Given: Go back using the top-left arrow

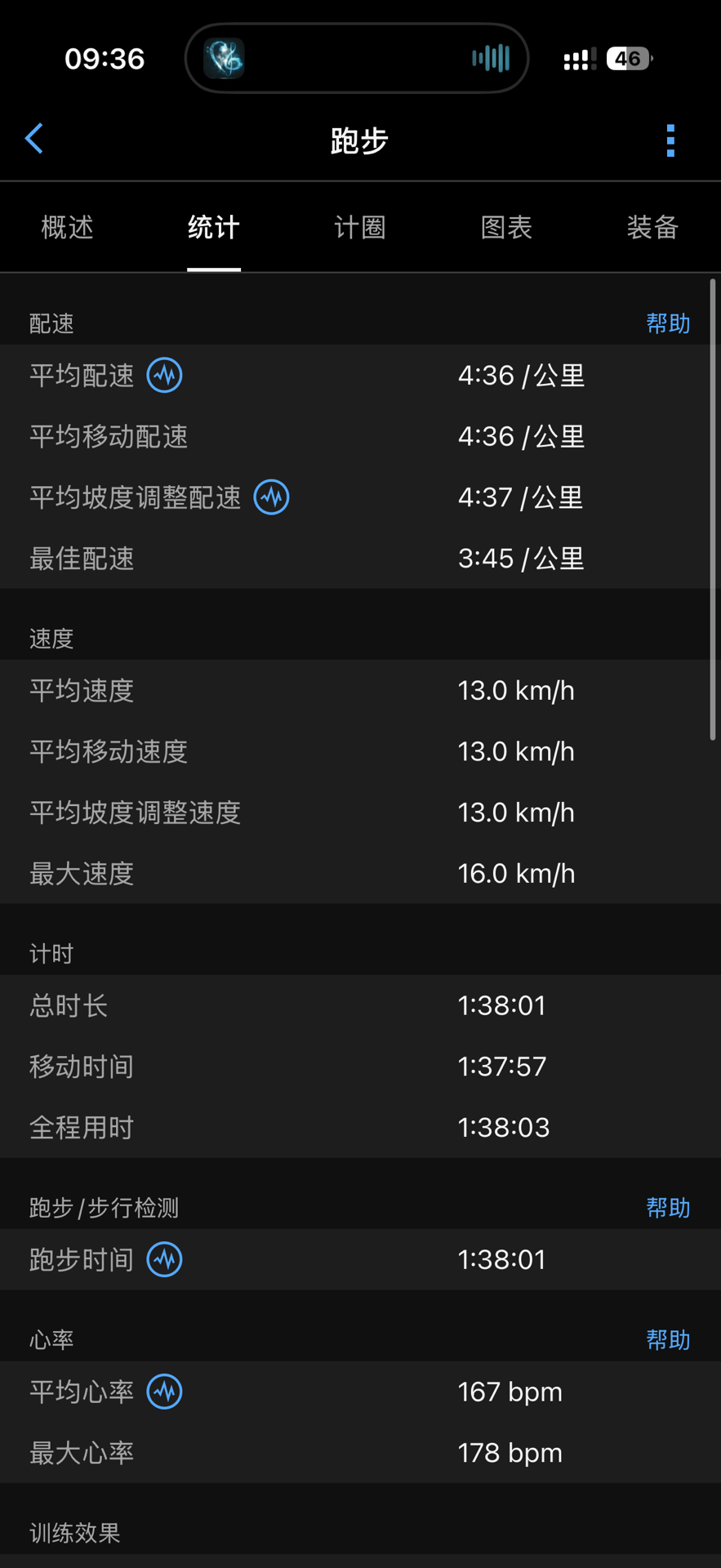Looking at the screenshot, I should [x=34, y=139].
